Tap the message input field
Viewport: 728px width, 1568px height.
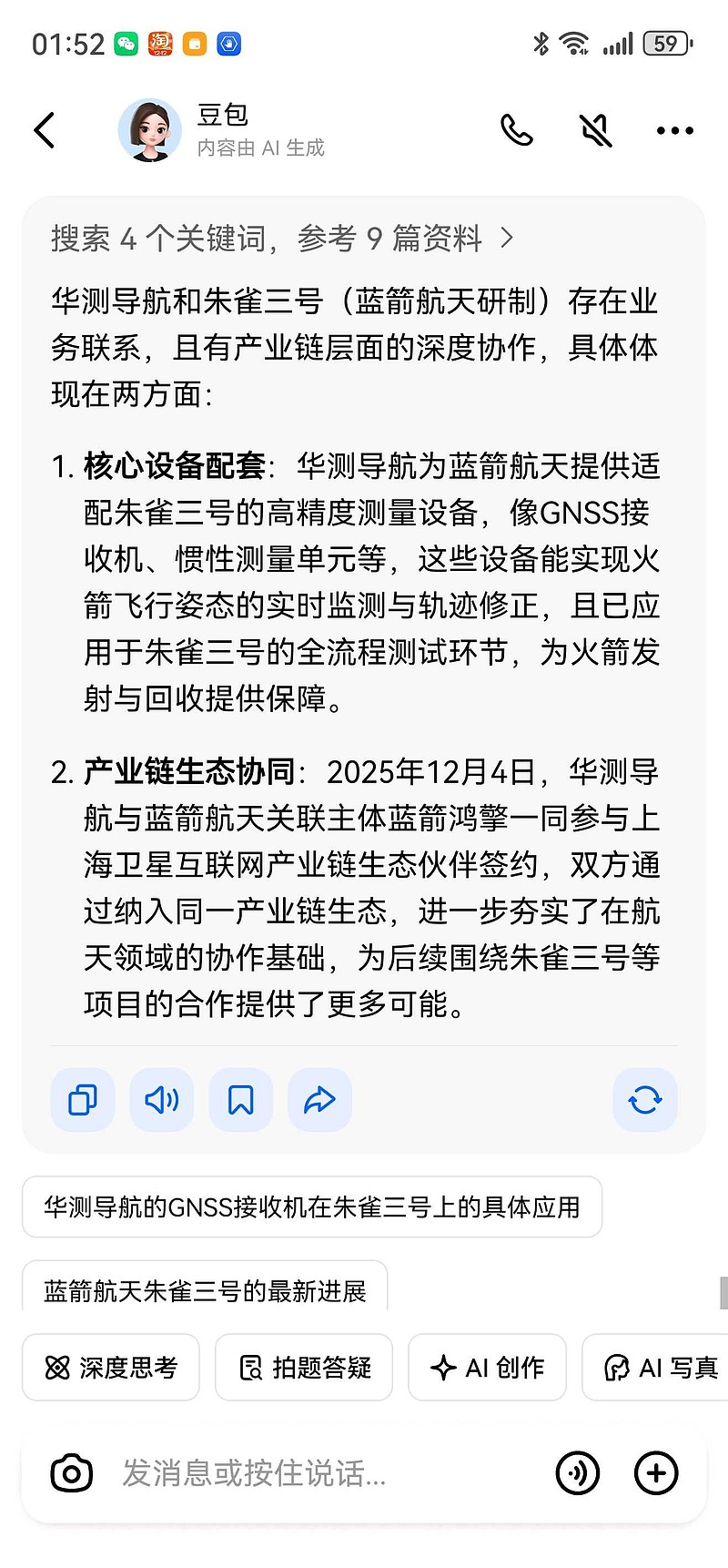[x=273, y=1472]
